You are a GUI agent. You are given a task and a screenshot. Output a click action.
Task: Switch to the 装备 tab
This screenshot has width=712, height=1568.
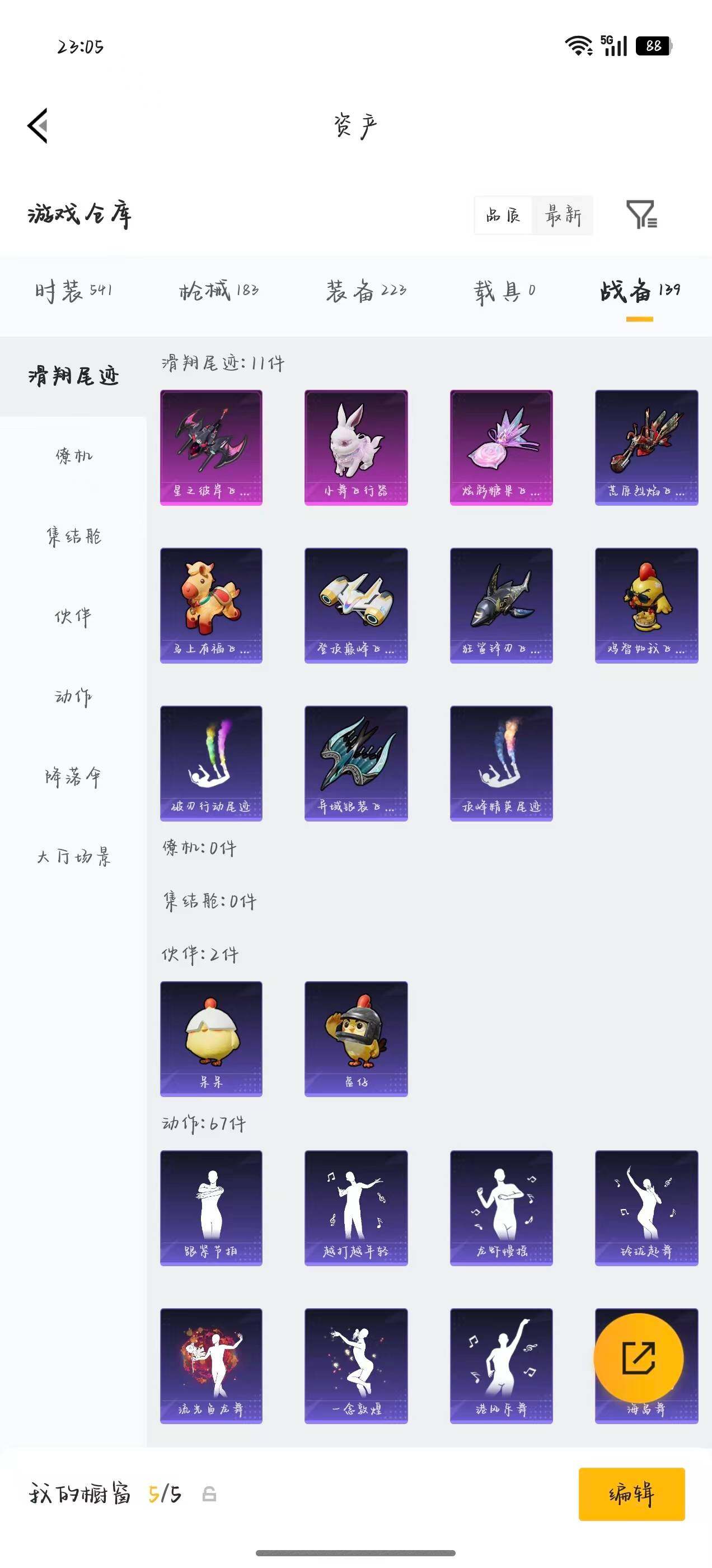click(x=366, y=290)
